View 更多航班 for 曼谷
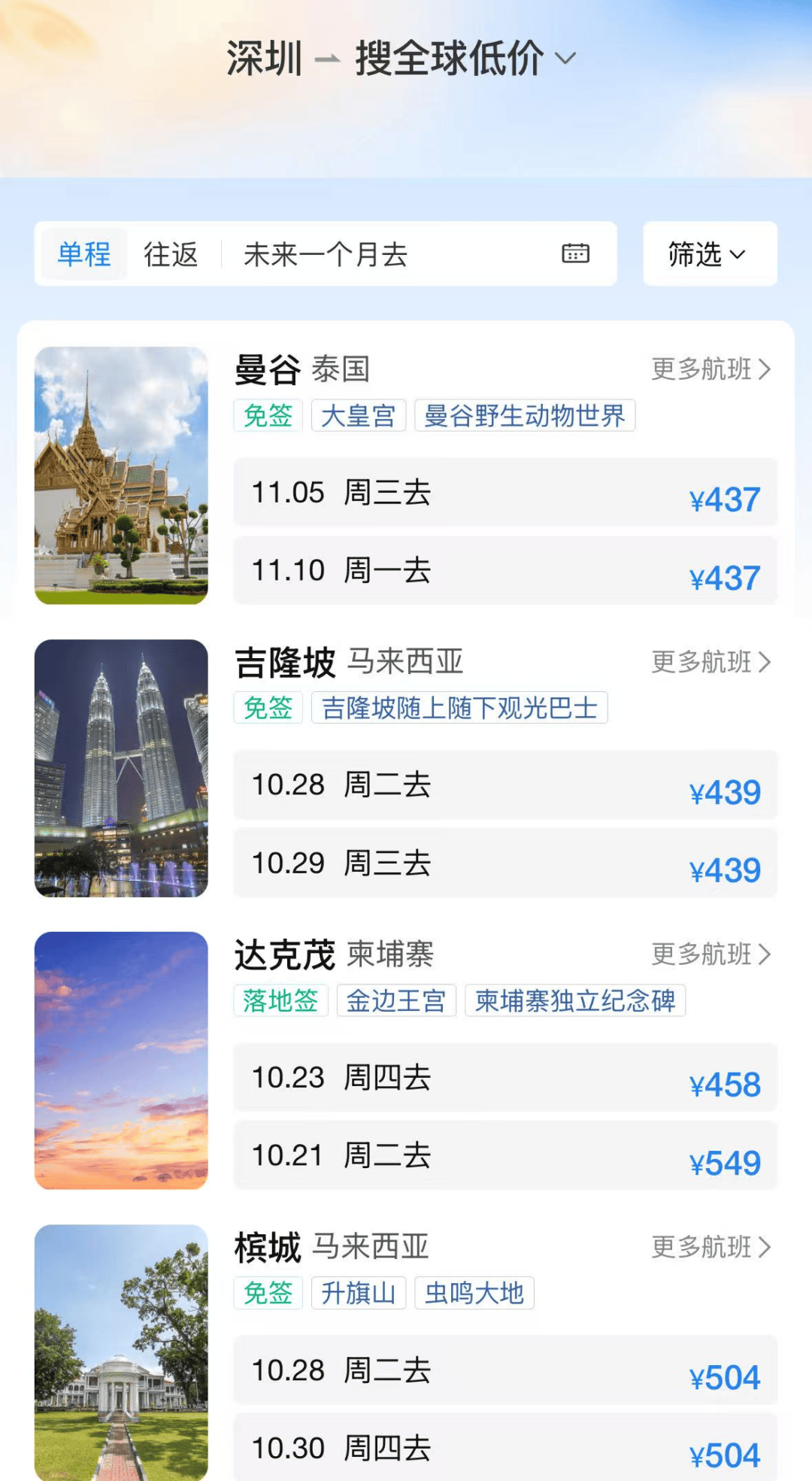This screenshot has width=812, height=1481. (x=710, y=369)
